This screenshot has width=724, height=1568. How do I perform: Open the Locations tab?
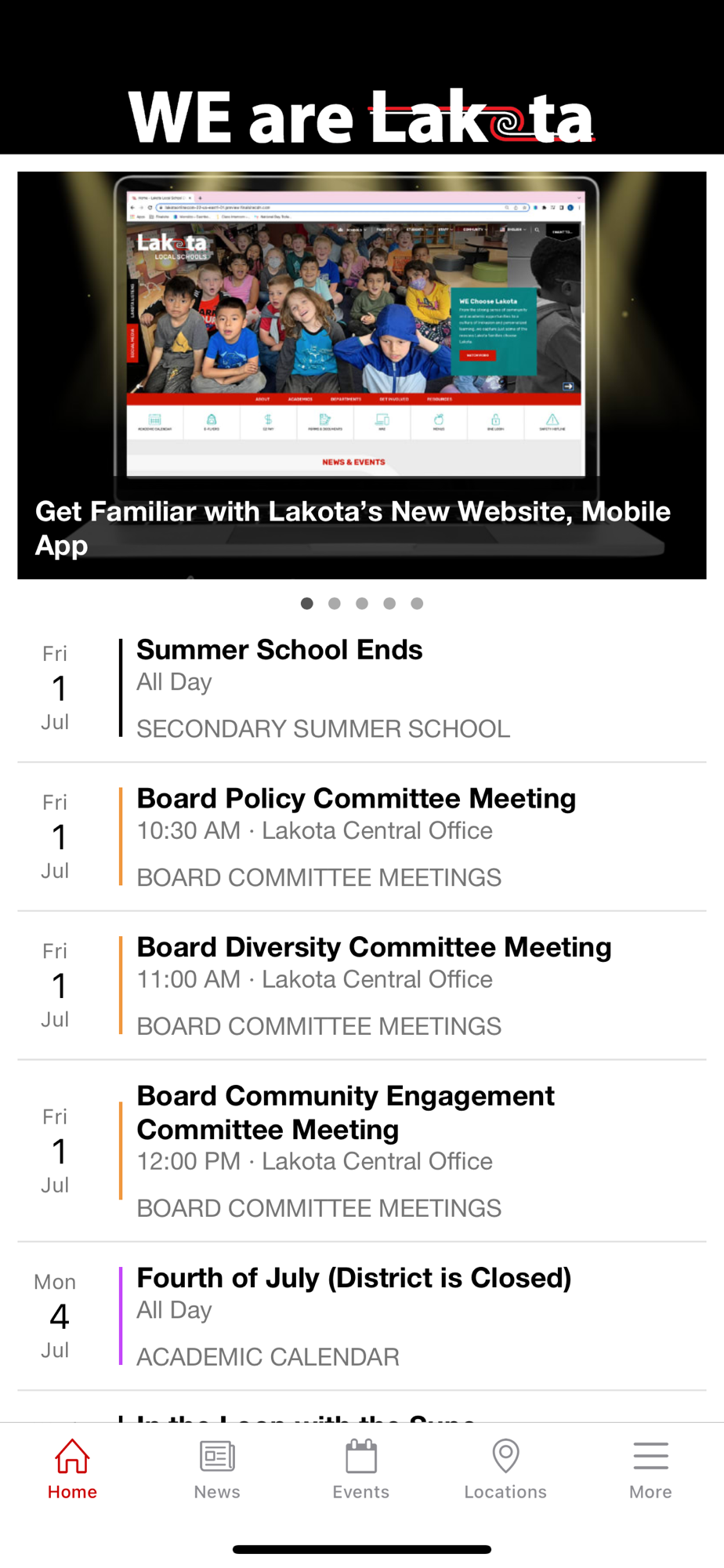click(x=505, y=1469)
